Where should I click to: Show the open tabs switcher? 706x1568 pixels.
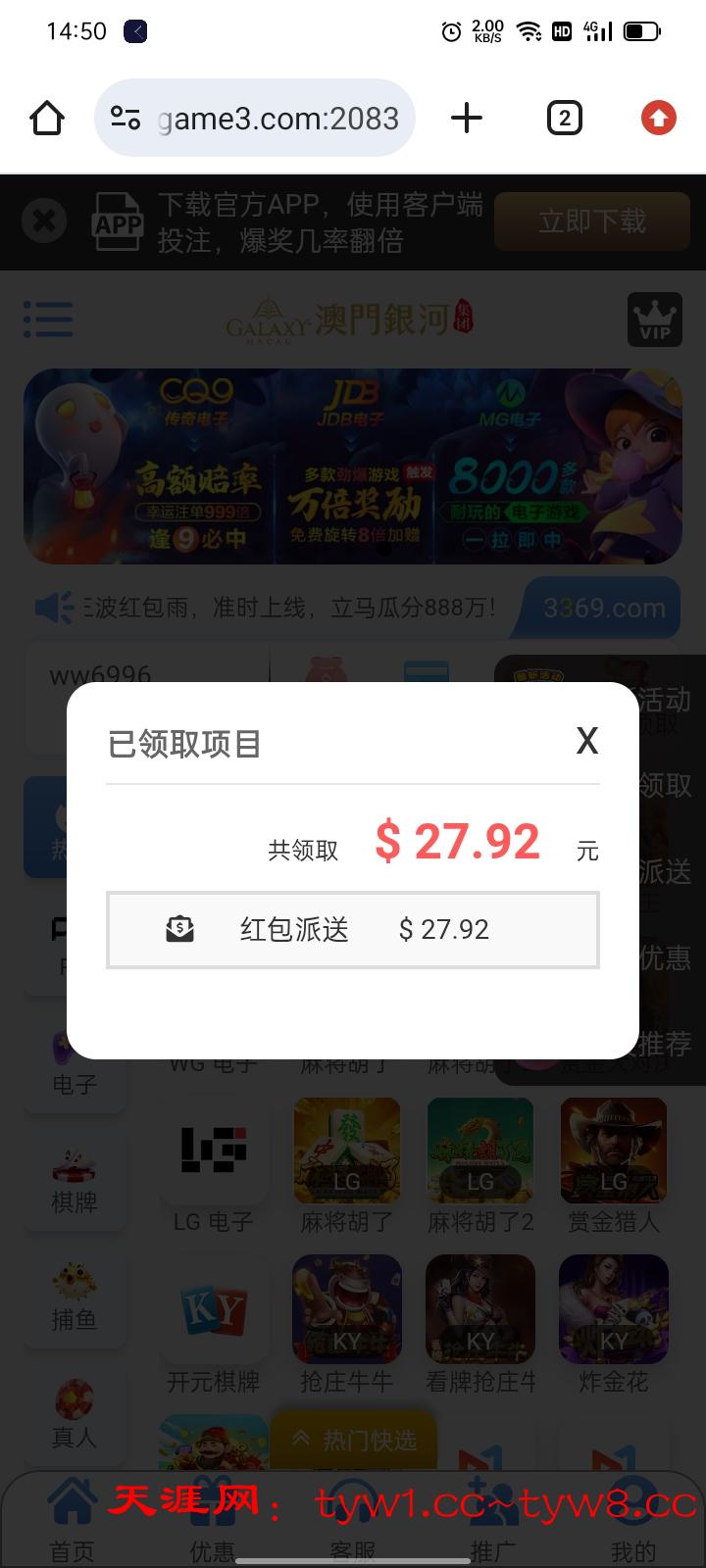point(564,119)
